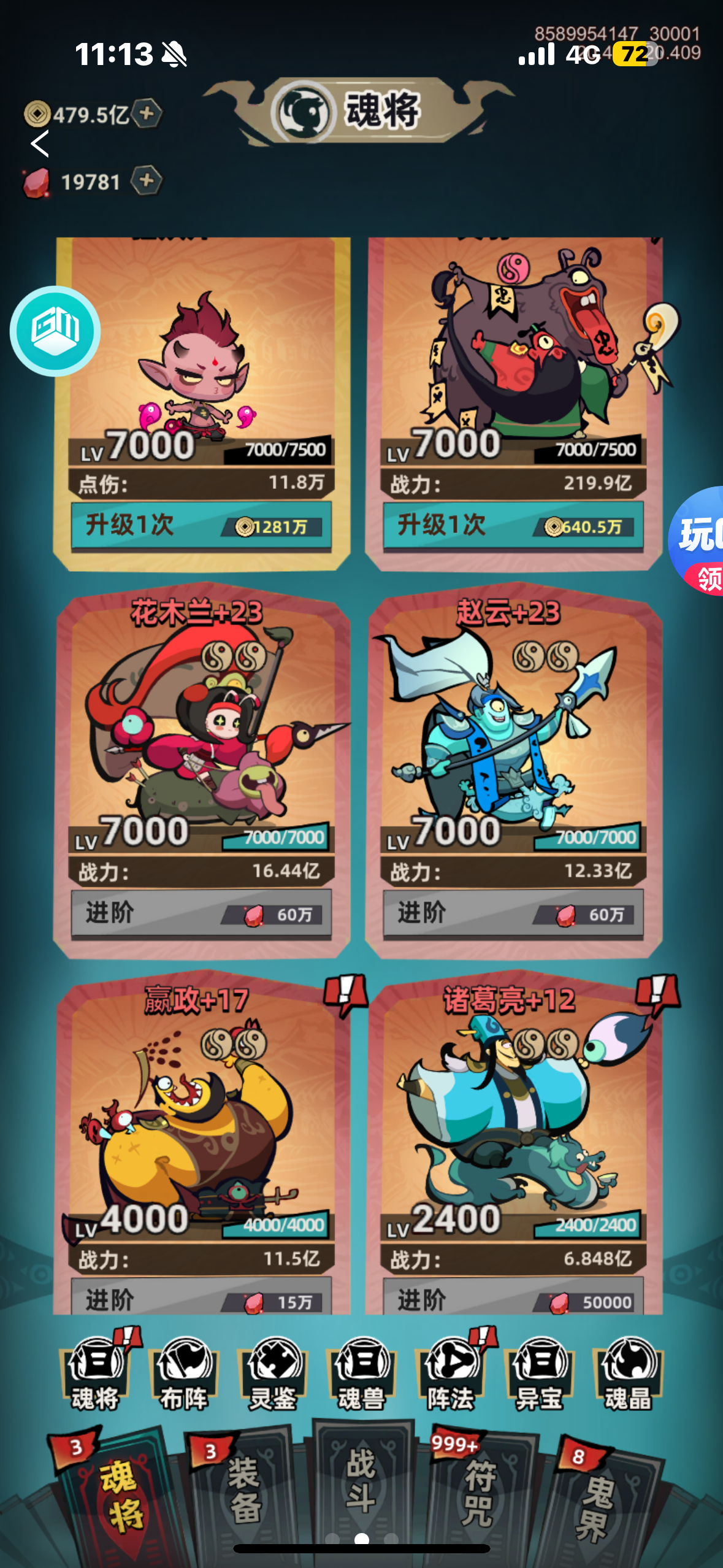
Task: Advance 嬴政+17 for 15万 gems
Action: coord(201,1296)
